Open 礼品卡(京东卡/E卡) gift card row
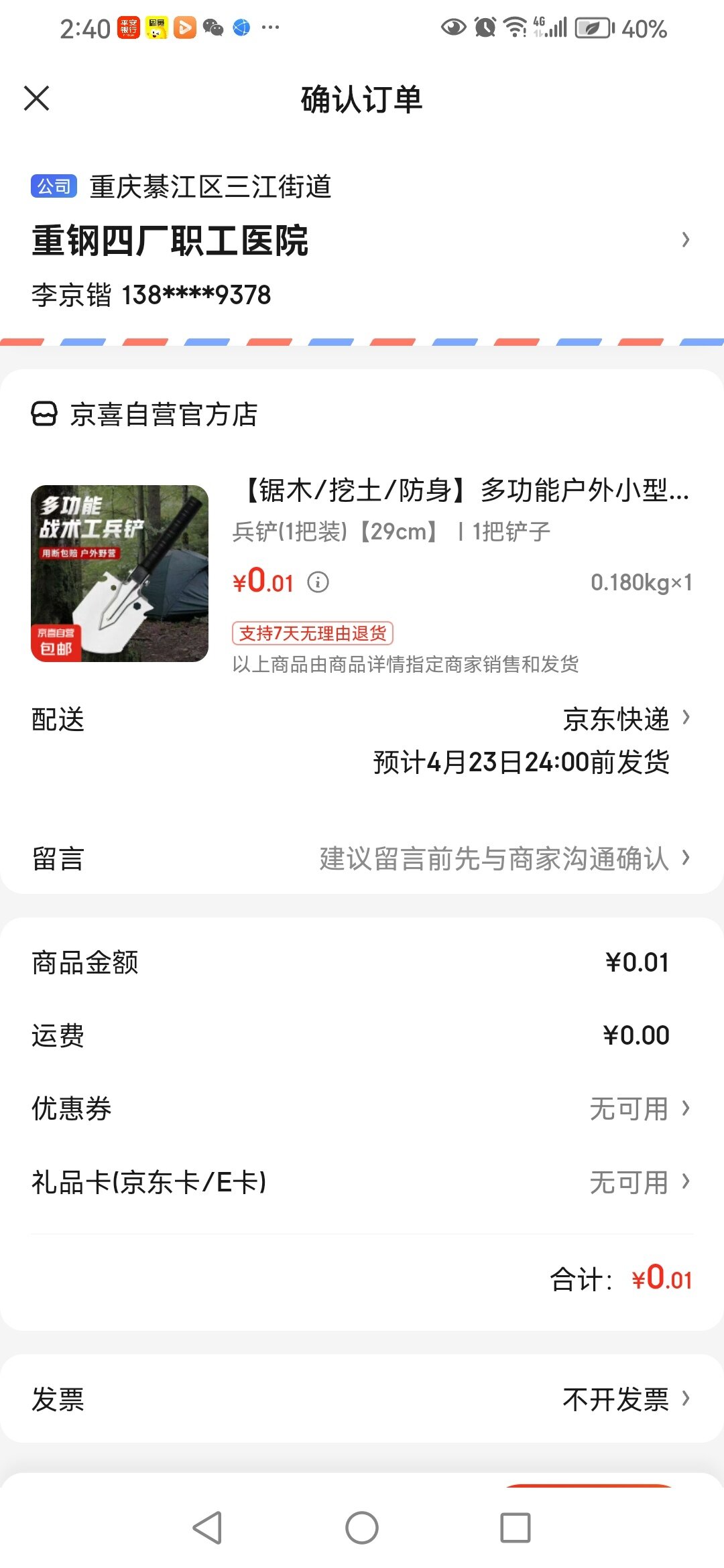 362,1182
